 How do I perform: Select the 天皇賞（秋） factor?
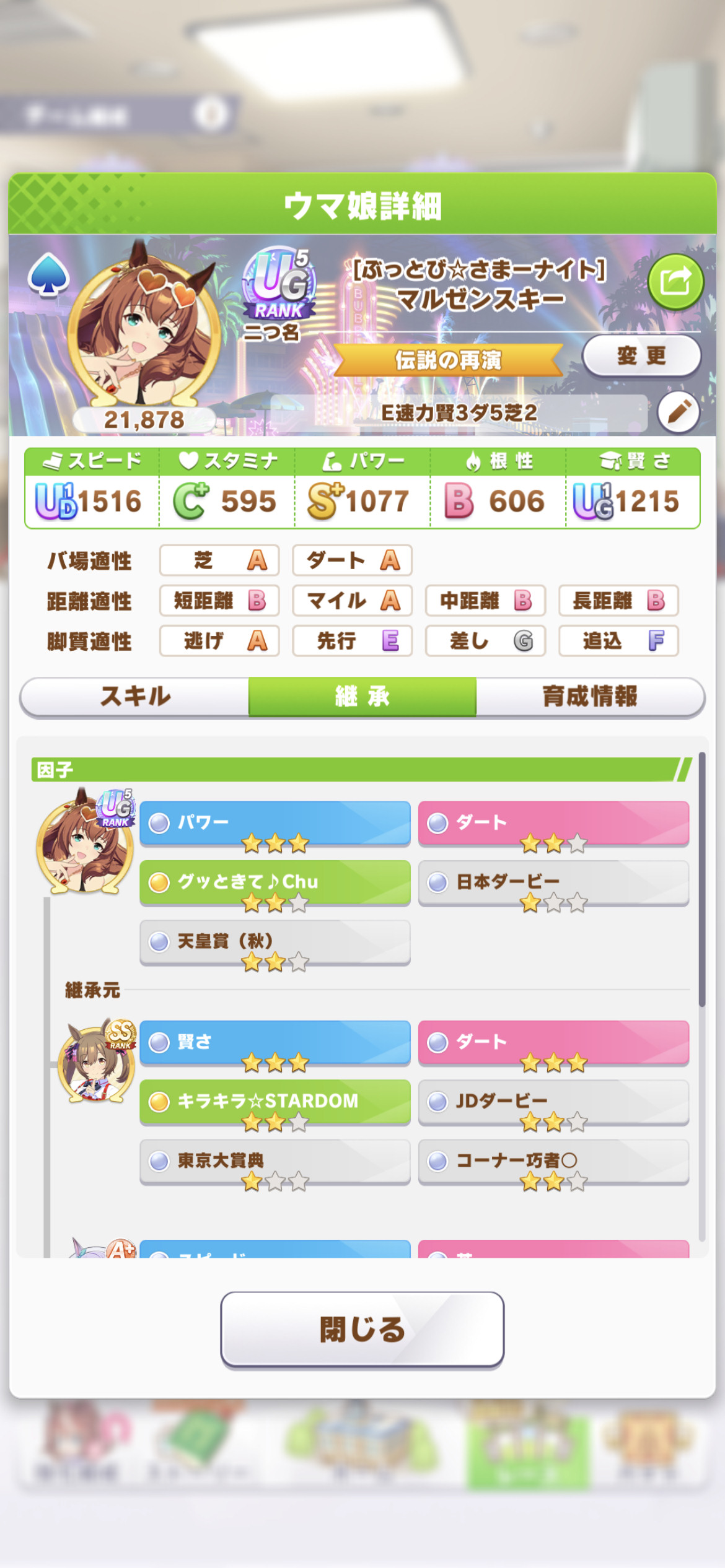(x=275, y=943)
